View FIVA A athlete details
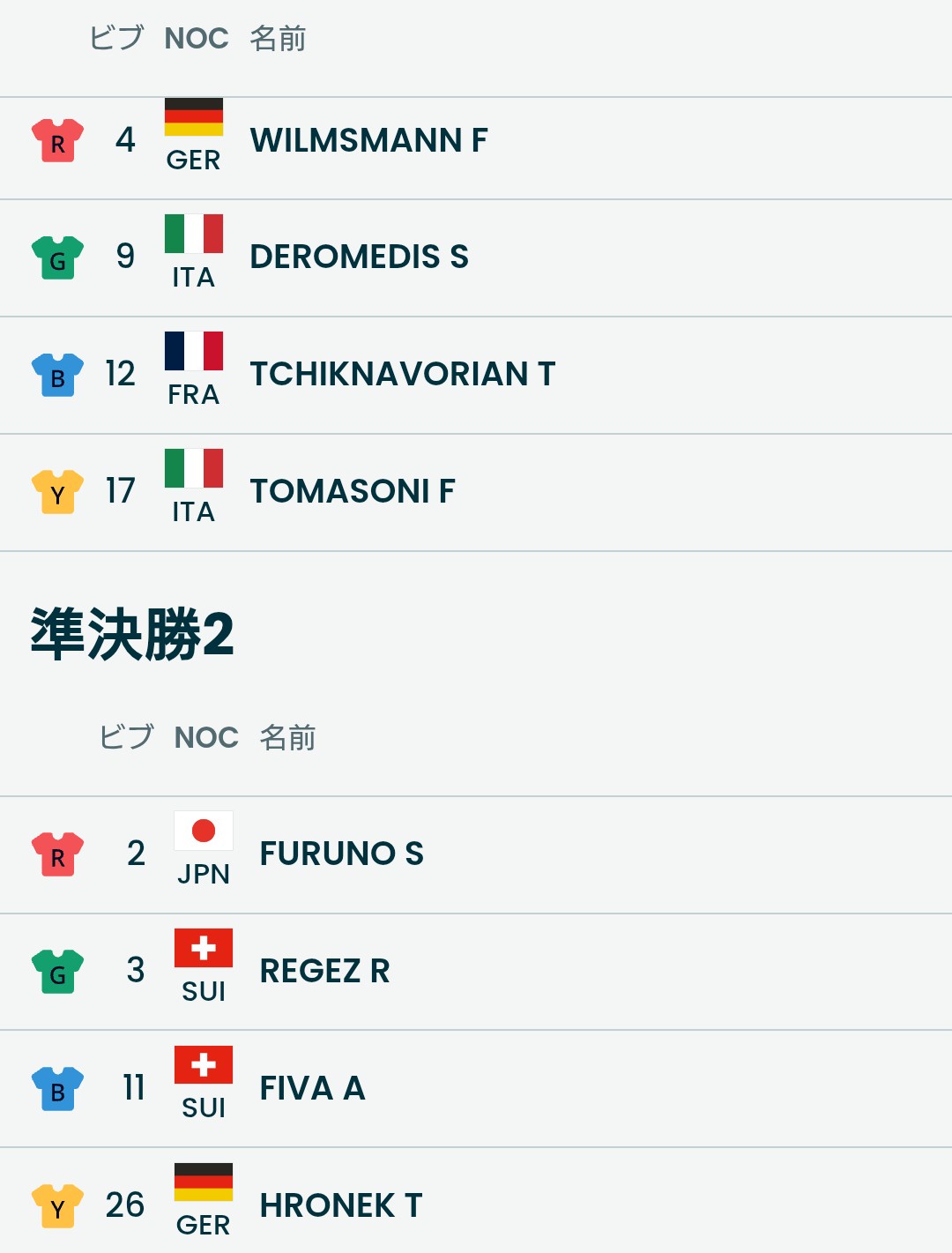This screenshot has height=1253, width=952. click(x=312, y=1088)
